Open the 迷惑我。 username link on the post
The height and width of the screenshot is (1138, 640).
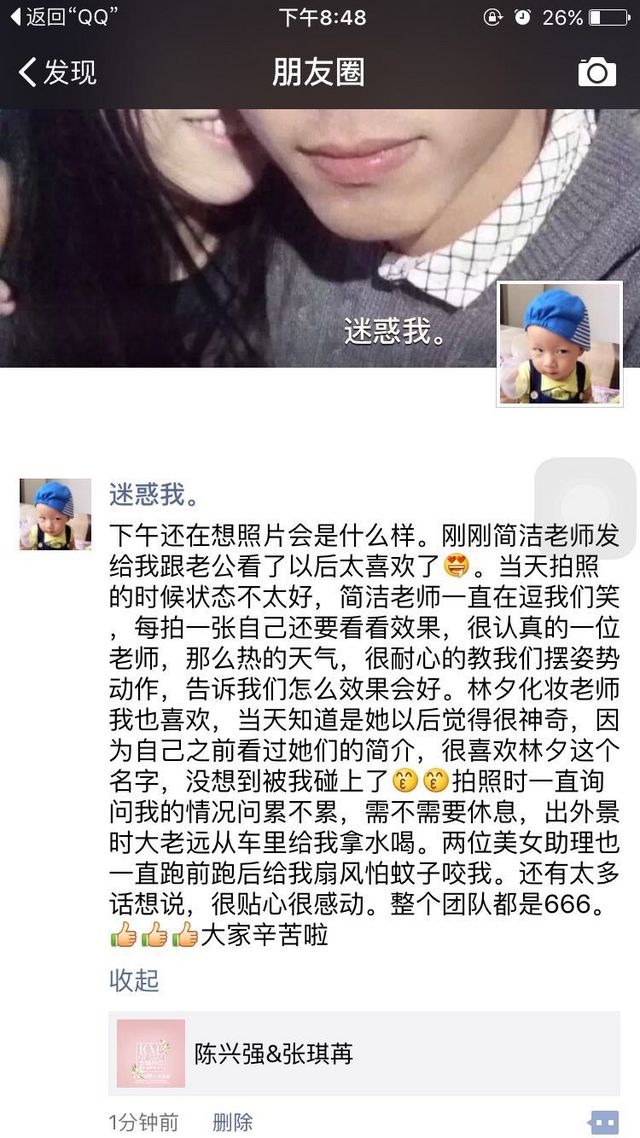tap(153, 494)
